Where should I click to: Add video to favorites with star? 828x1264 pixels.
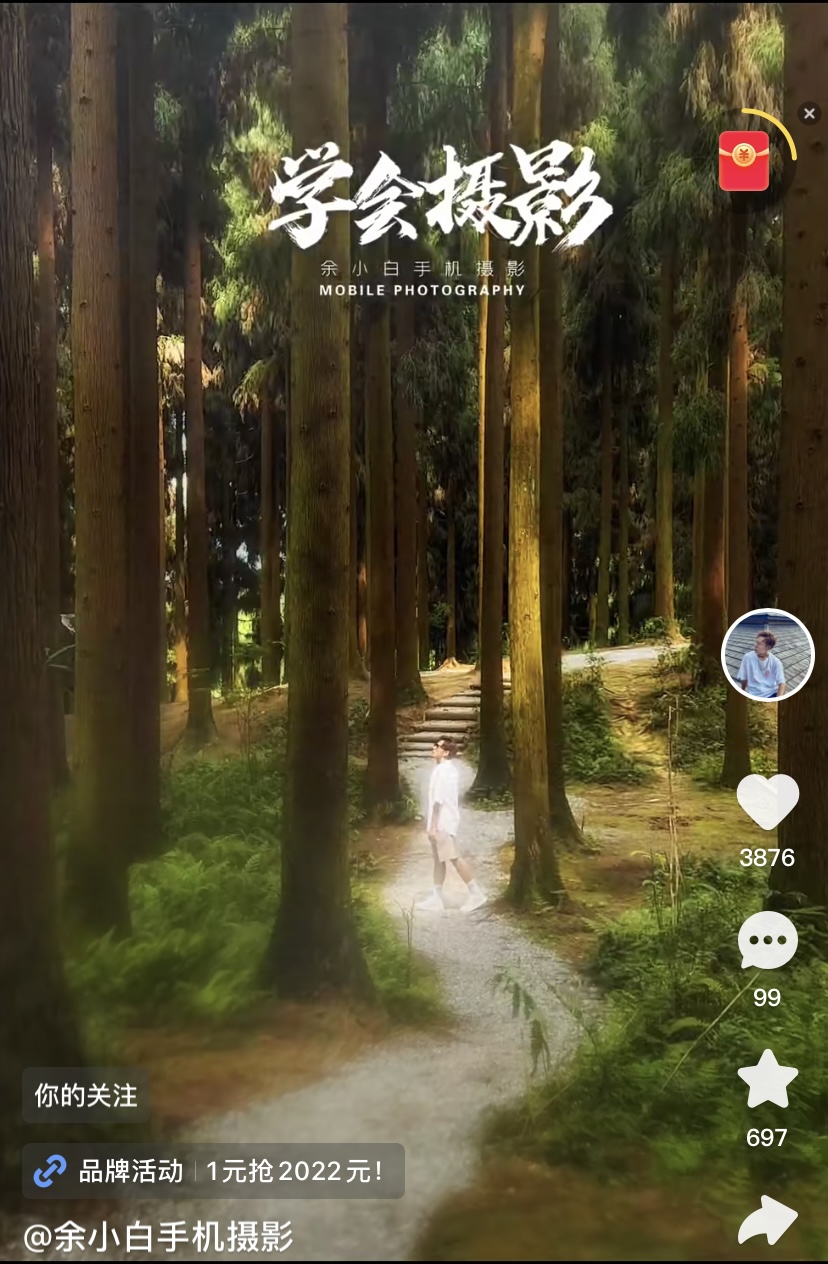click(x=767, y=1081)
